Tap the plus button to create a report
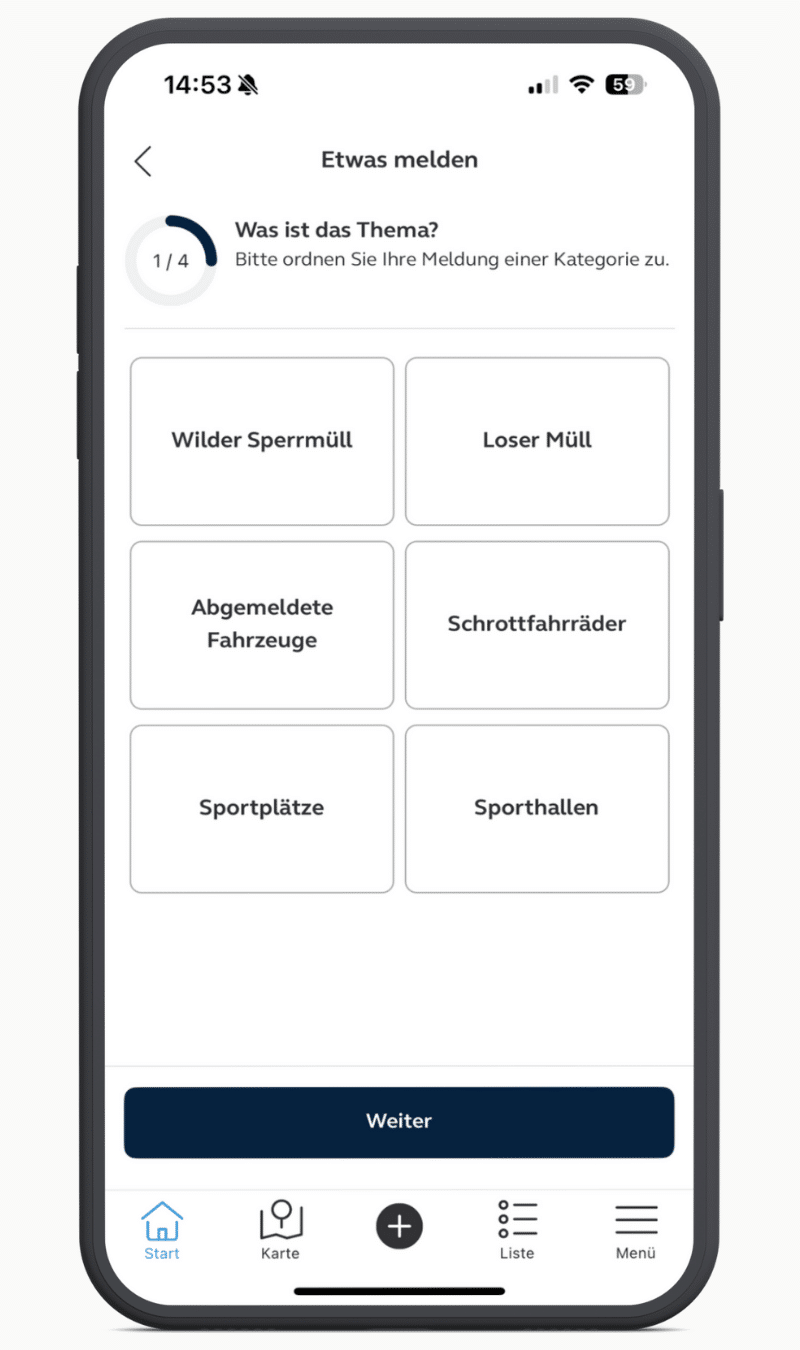The image size is (800, 1350). point(399,1226)
